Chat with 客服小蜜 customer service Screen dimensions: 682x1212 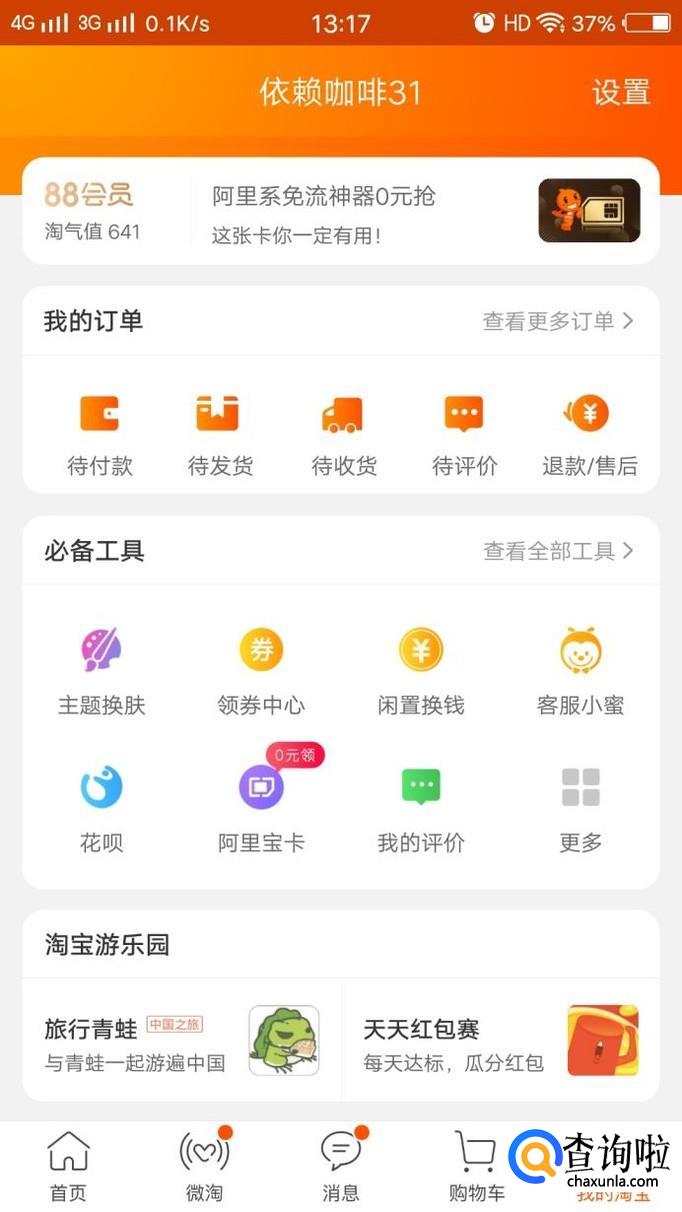(580, 670)
